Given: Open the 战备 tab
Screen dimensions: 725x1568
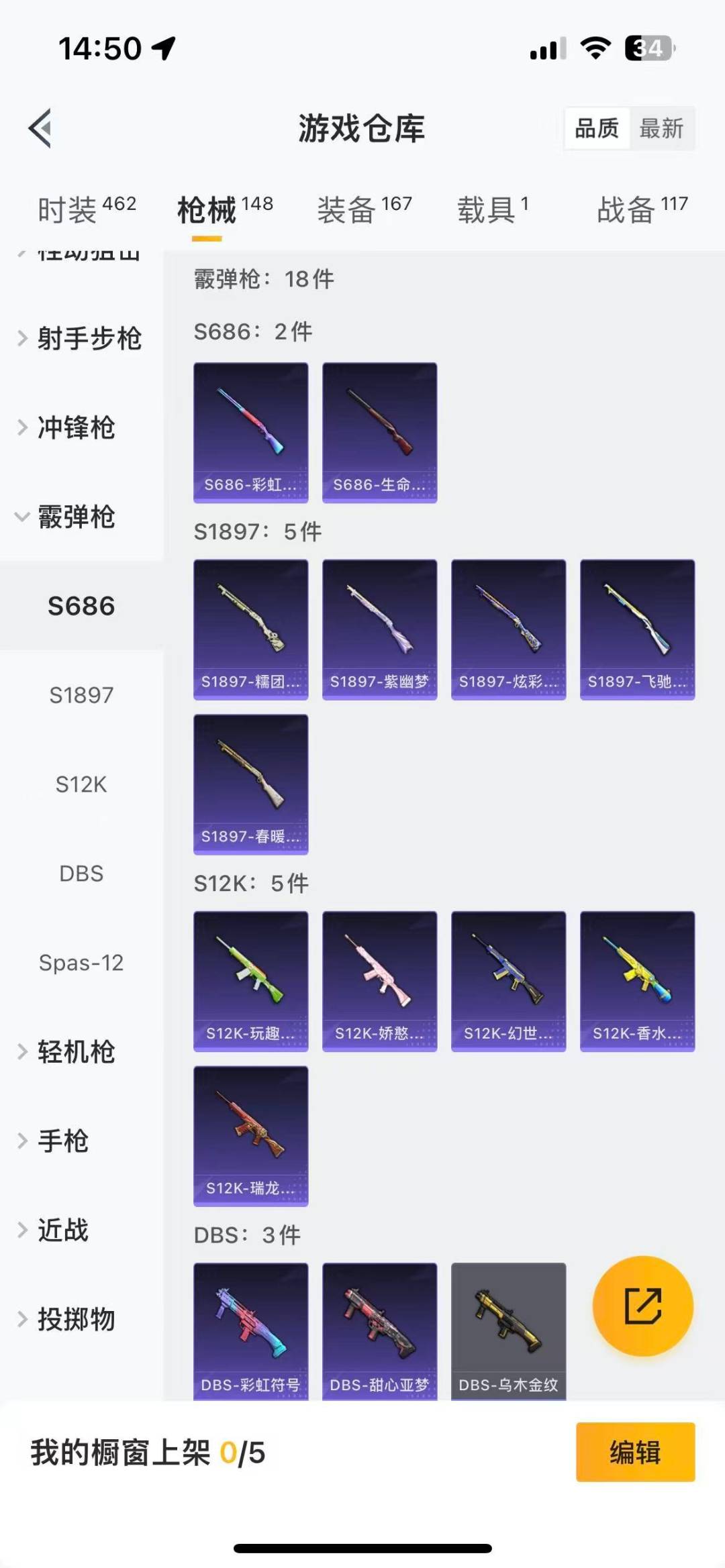Looking at the screenshot, I should (642, 210).
